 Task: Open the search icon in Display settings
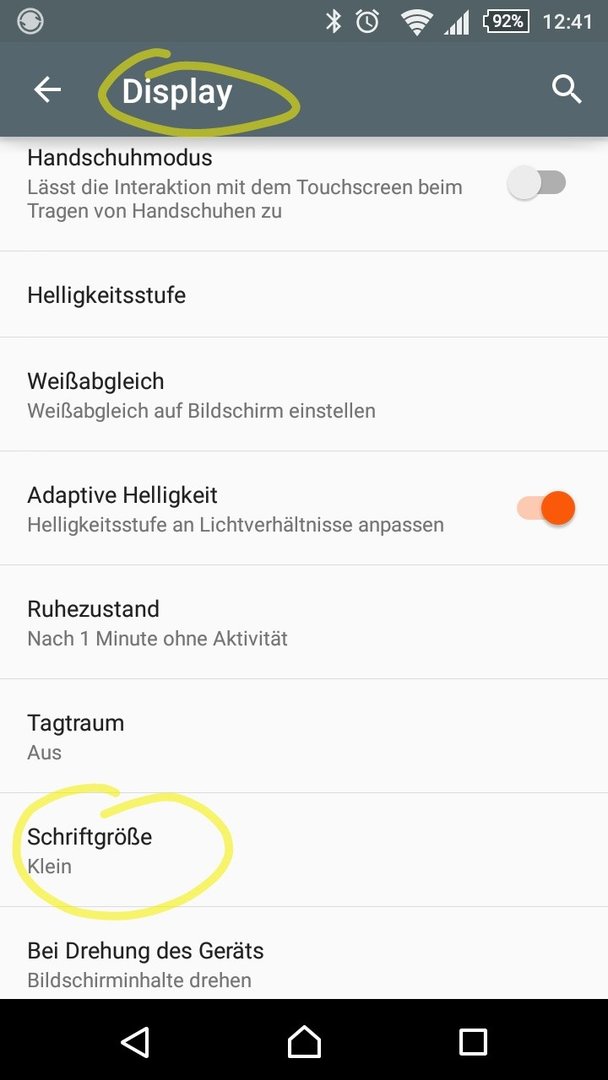click(x=567, y=90)
